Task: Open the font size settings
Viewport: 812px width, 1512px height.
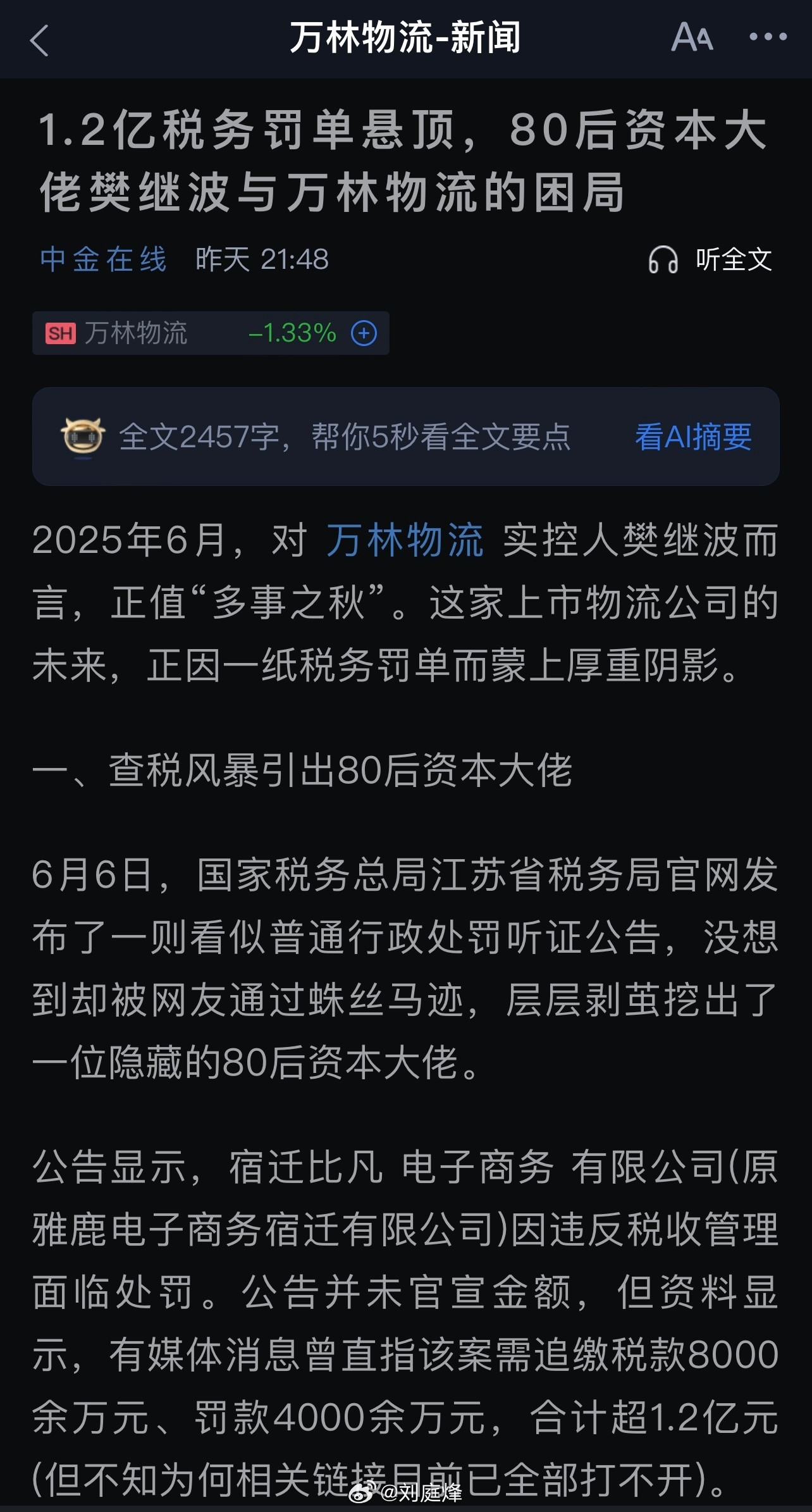Action: (692, 38)
